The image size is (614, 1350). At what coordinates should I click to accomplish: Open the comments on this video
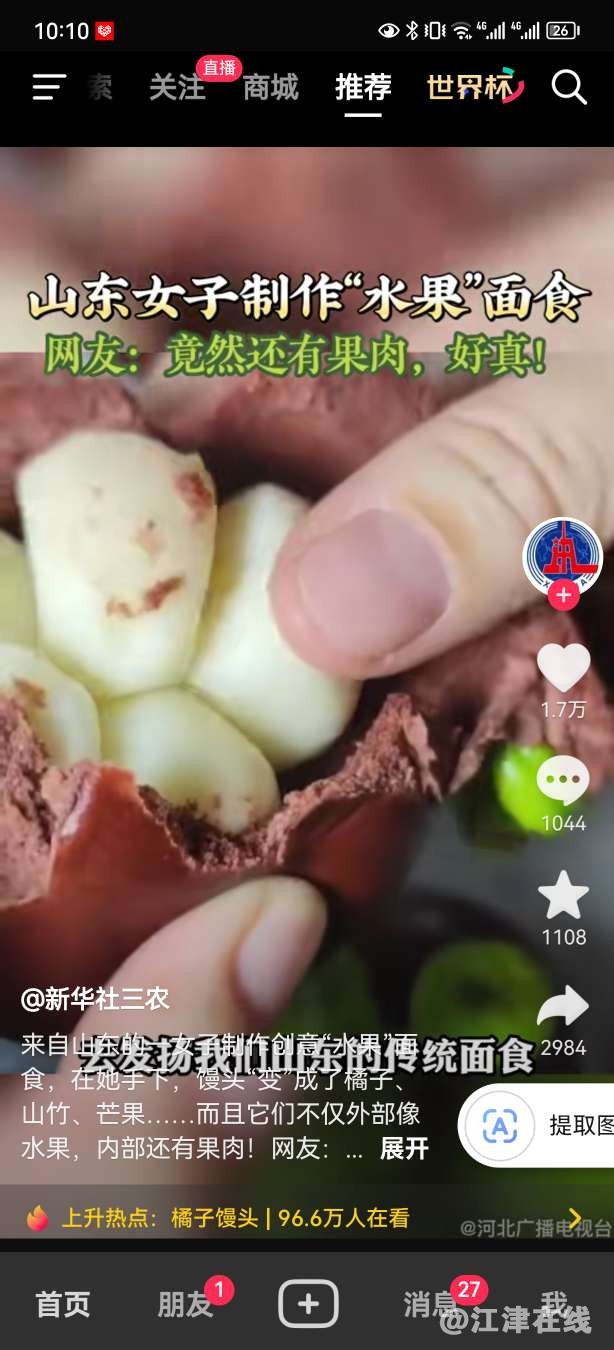tap(563, 782)
